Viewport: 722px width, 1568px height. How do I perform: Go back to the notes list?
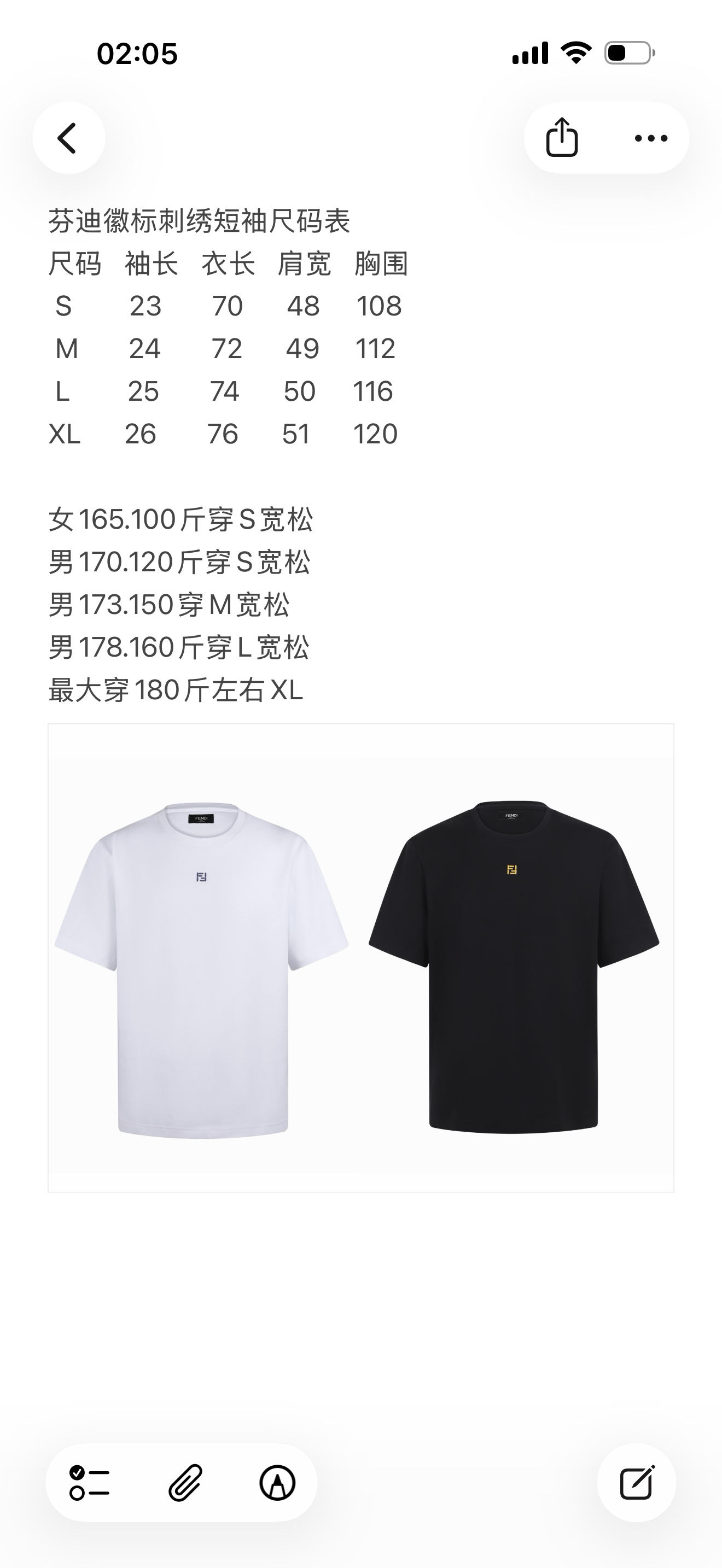click(x=68, y=138)
